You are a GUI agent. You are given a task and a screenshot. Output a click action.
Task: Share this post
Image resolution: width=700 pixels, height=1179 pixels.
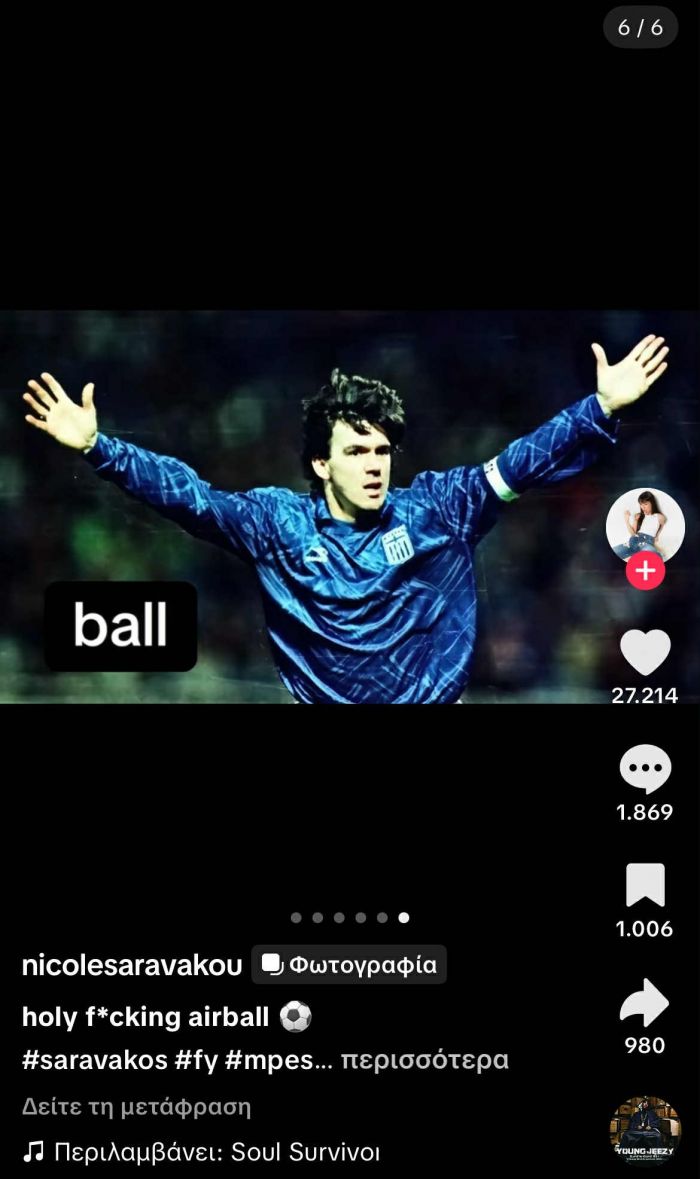[645, 1003]
